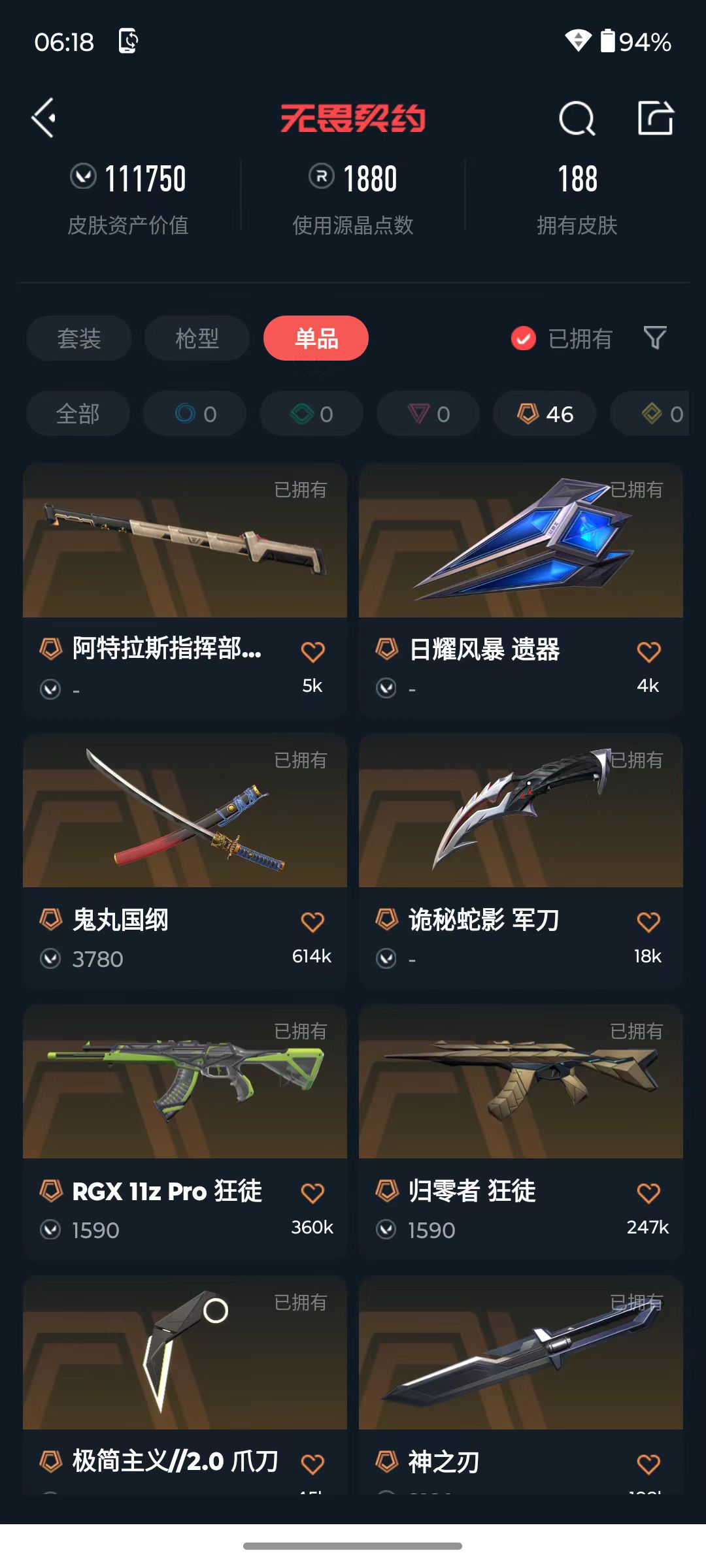Filter by the orange tier chip showing 46
Screen dimensions: 706x1568
(545, 414)
